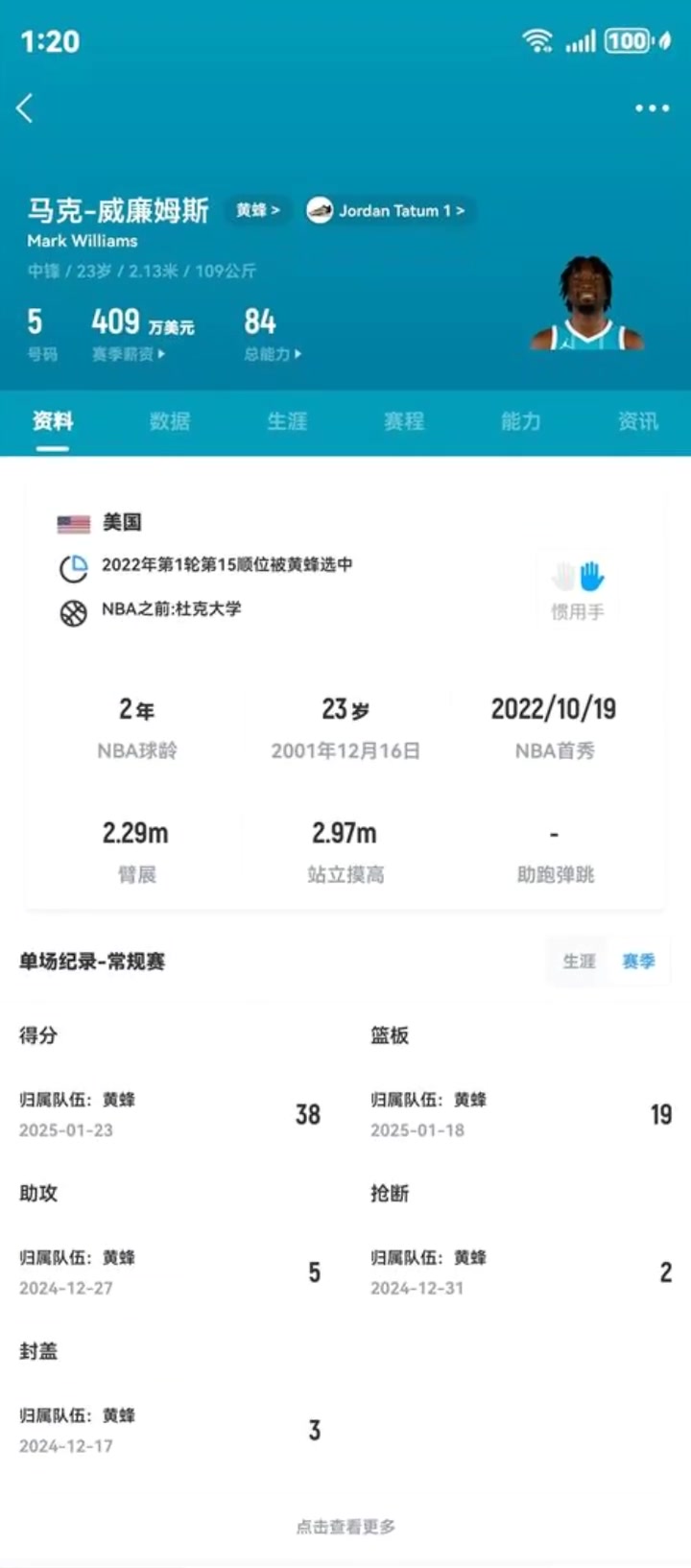
Task: Switch to the 能力 tab
Action: pyautogui.click(x=521, y=421)
